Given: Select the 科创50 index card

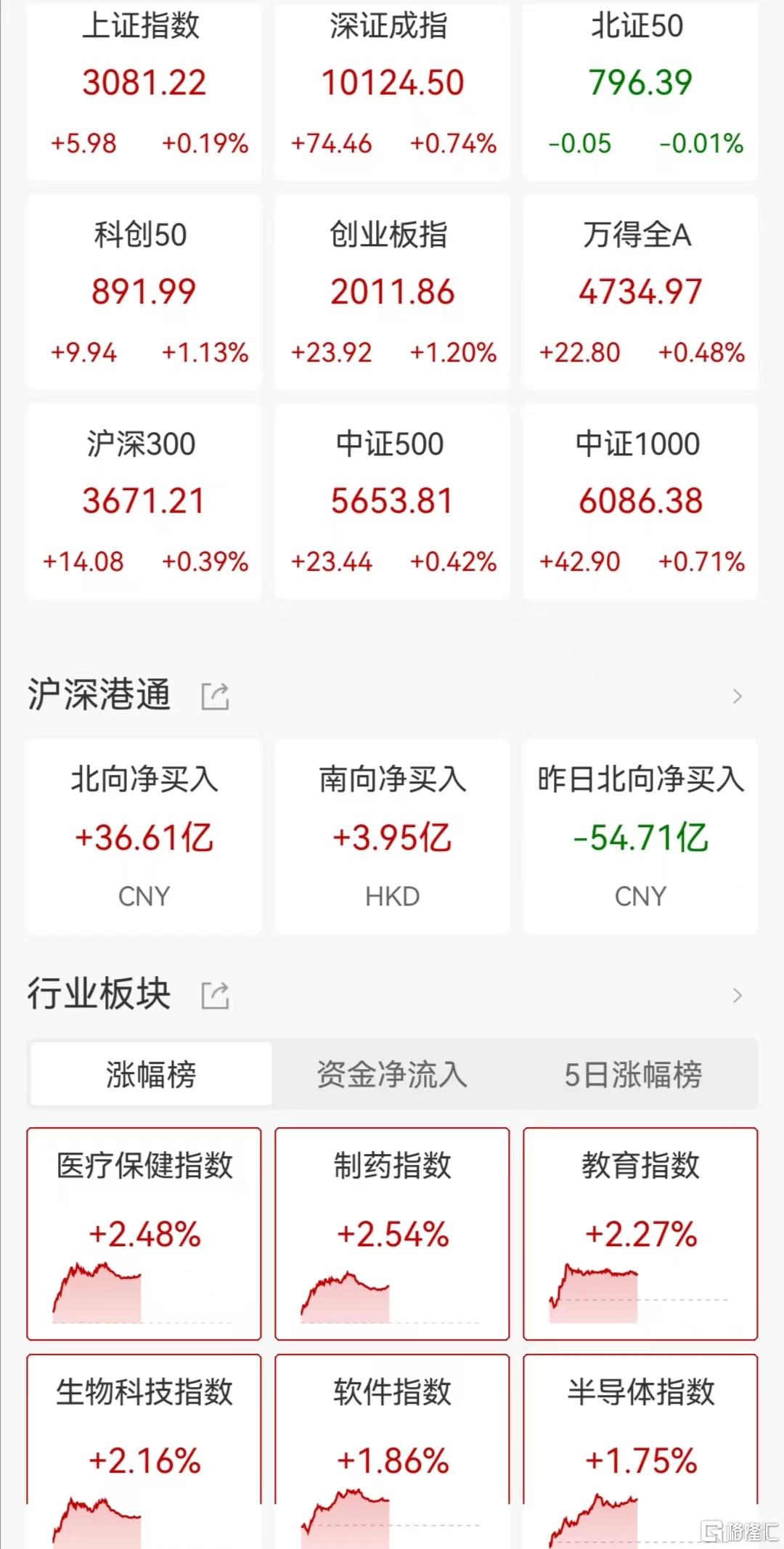Looking at the screenshot, I should (144, 292).
